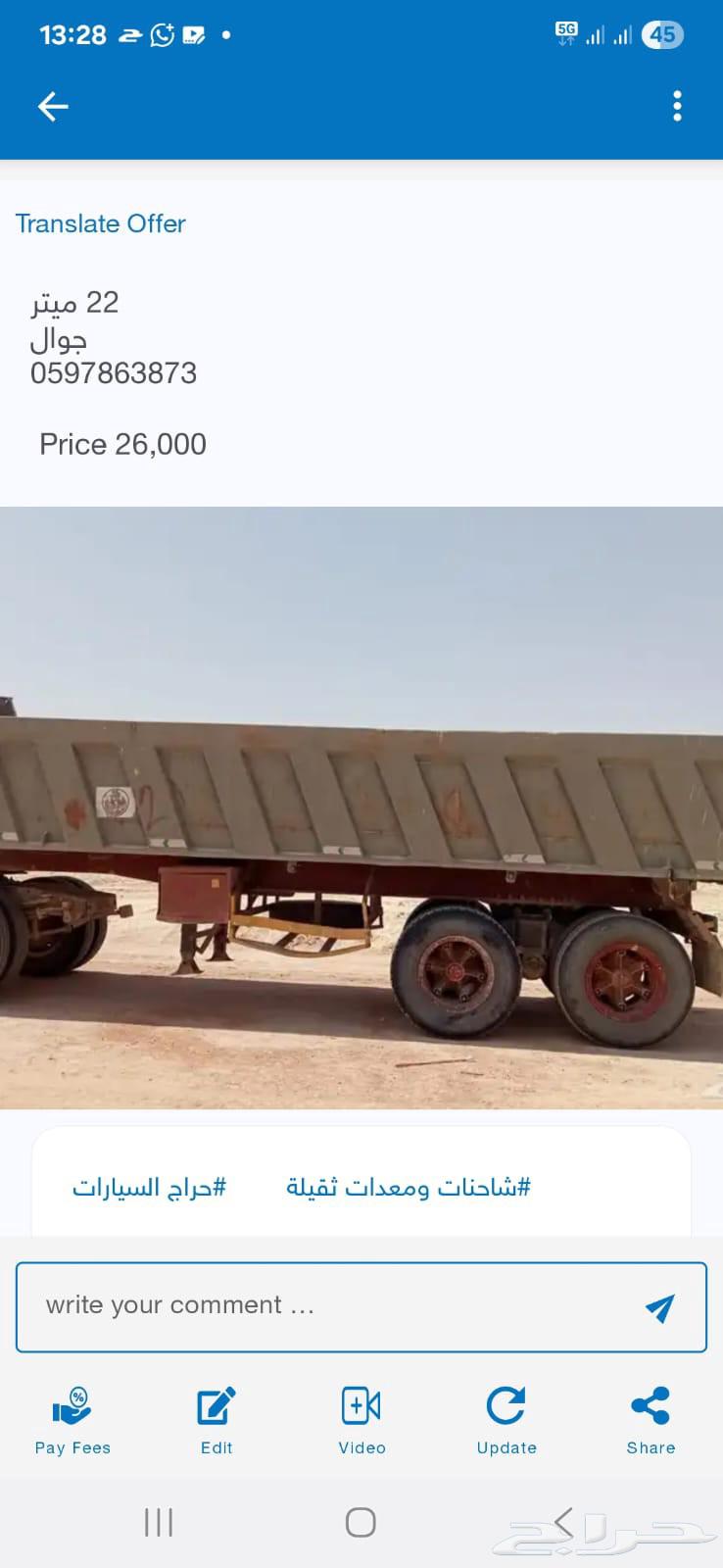The height and width of the screenshot is (1568, 723).
Task: Go to the system home screen
Action: (x=361, y=1522)
